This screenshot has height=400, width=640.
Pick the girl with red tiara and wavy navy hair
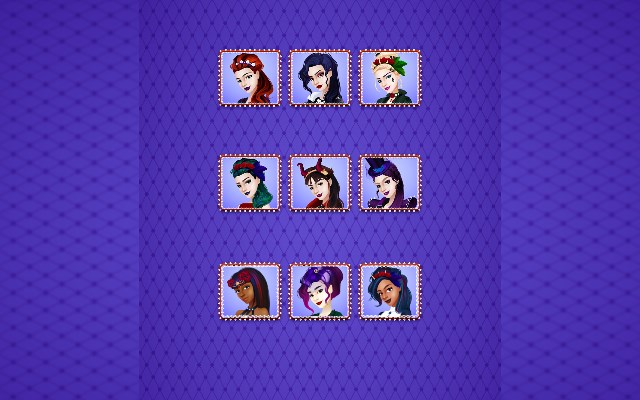pos(390,291)
